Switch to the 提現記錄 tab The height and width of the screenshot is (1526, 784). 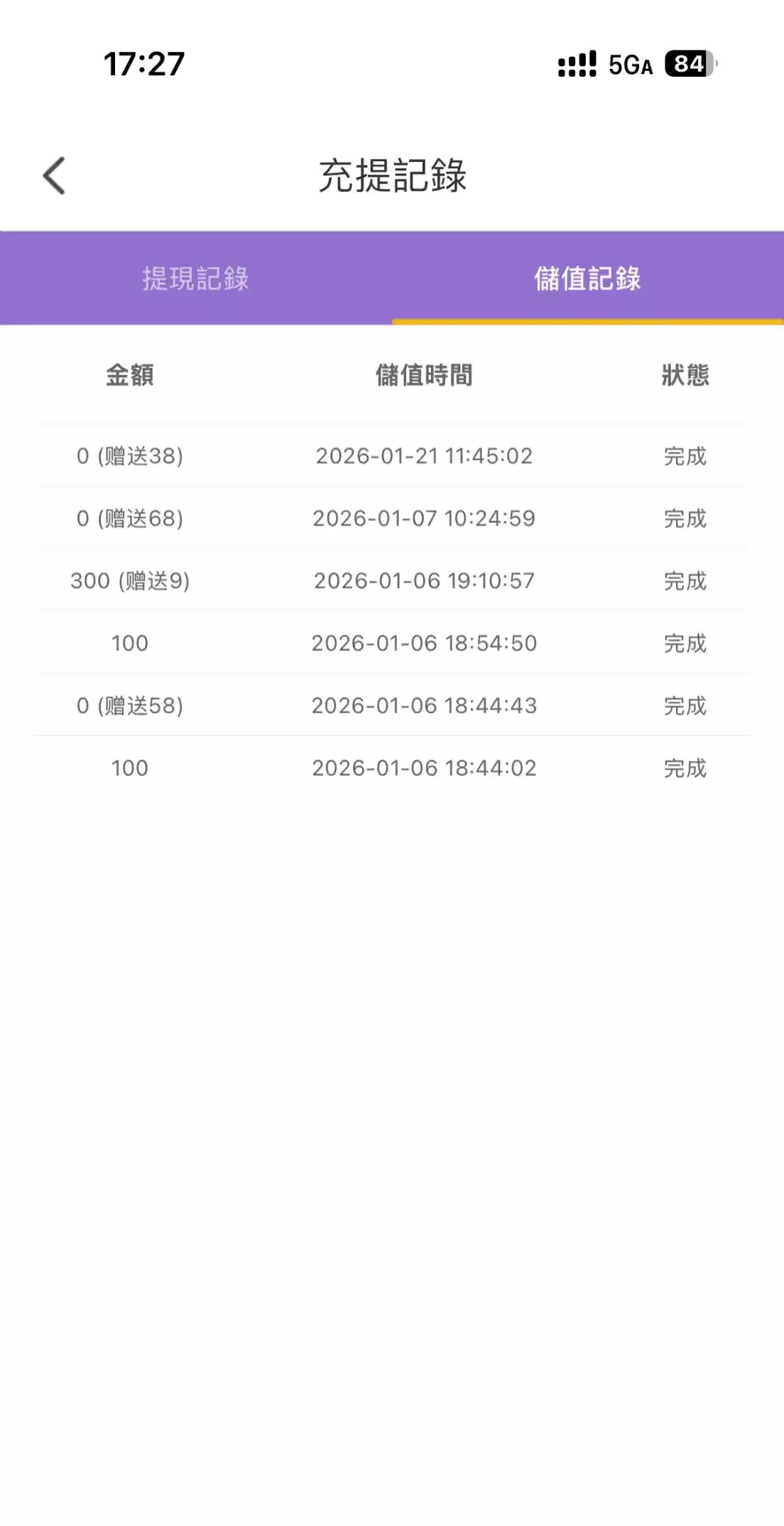(x=196, y=278)
